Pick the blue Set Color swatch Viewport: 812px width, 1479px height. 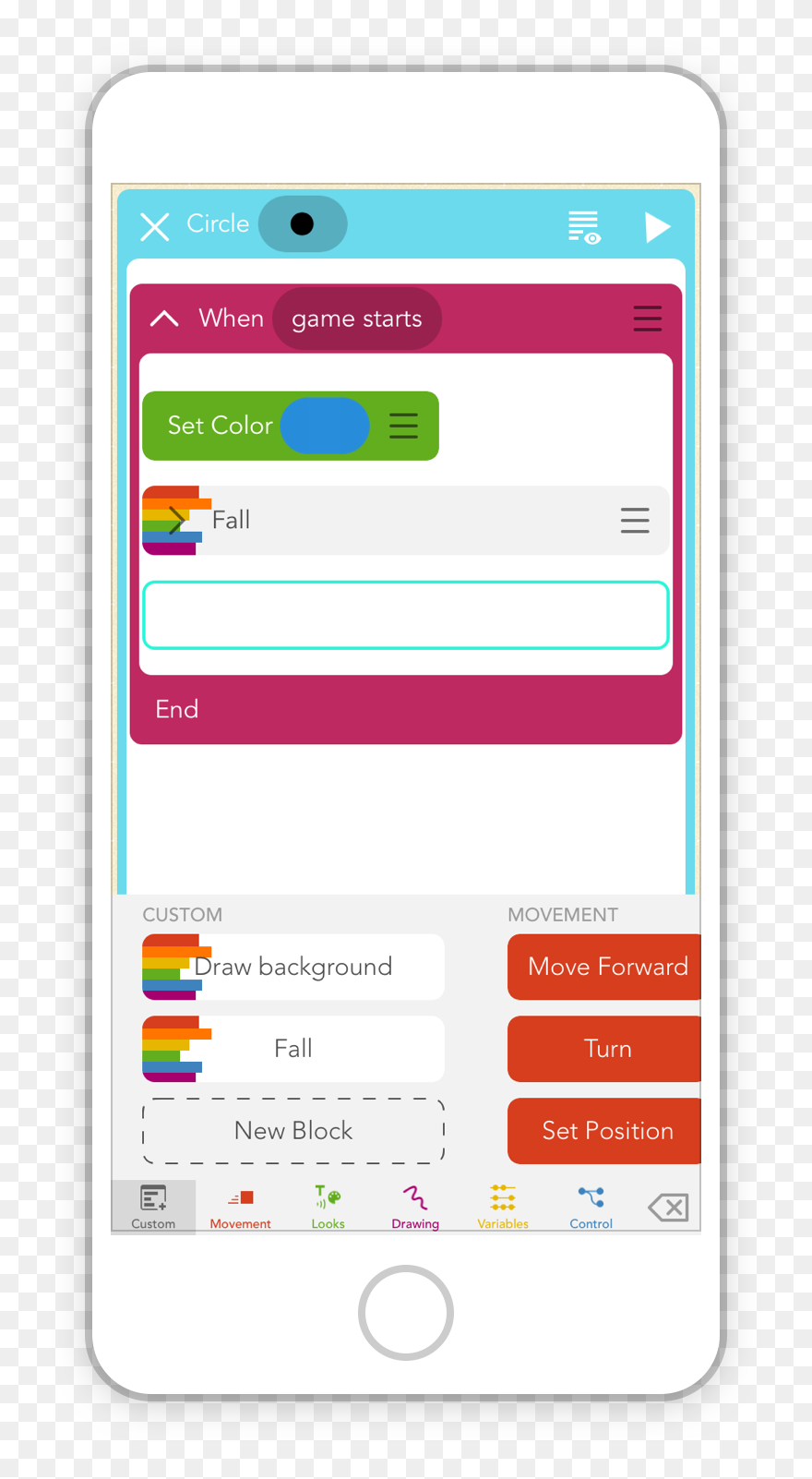tap(325, 426)
